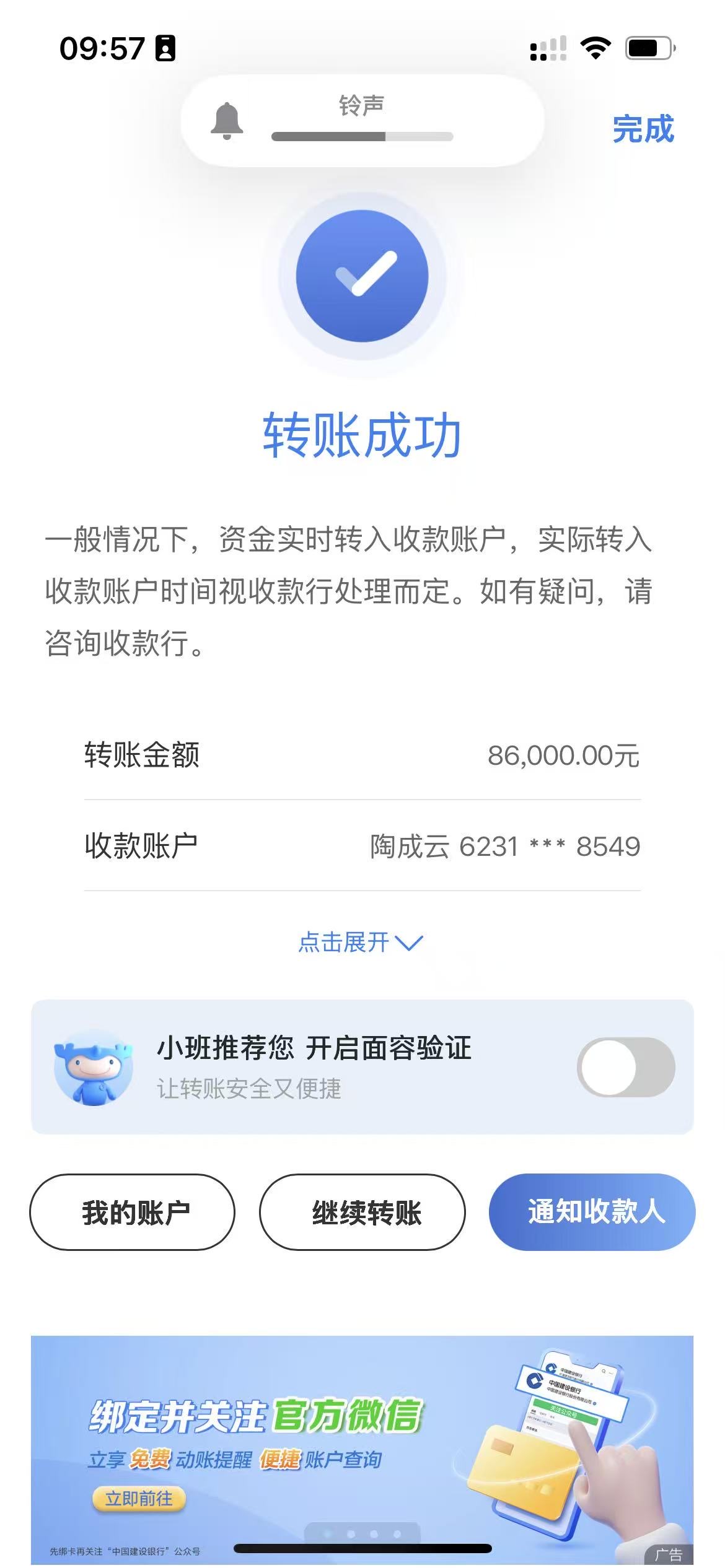
Task: Tap 完成 to finish
Action: pos(643,129)
